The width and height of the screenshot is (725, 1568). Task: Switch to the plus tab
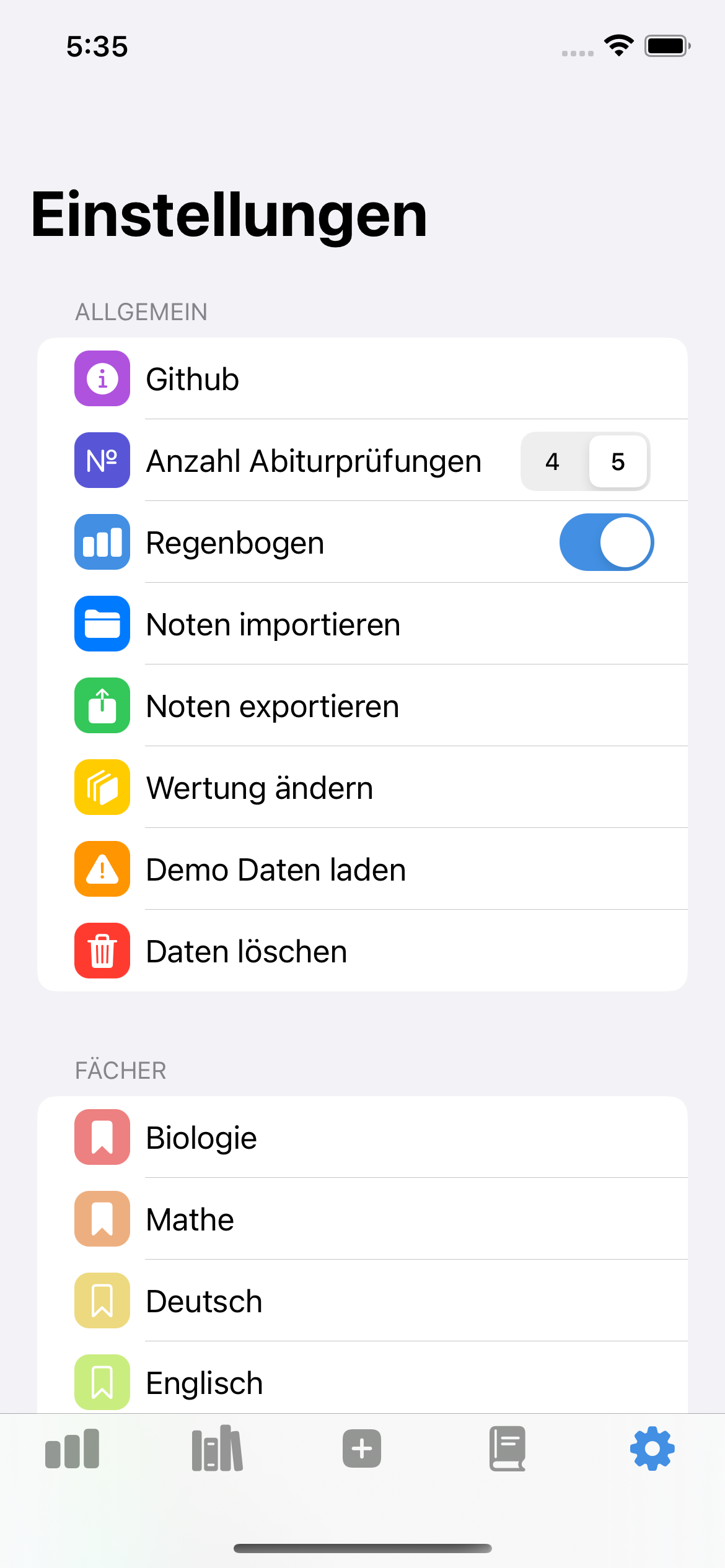click(x=362, y=1449)
